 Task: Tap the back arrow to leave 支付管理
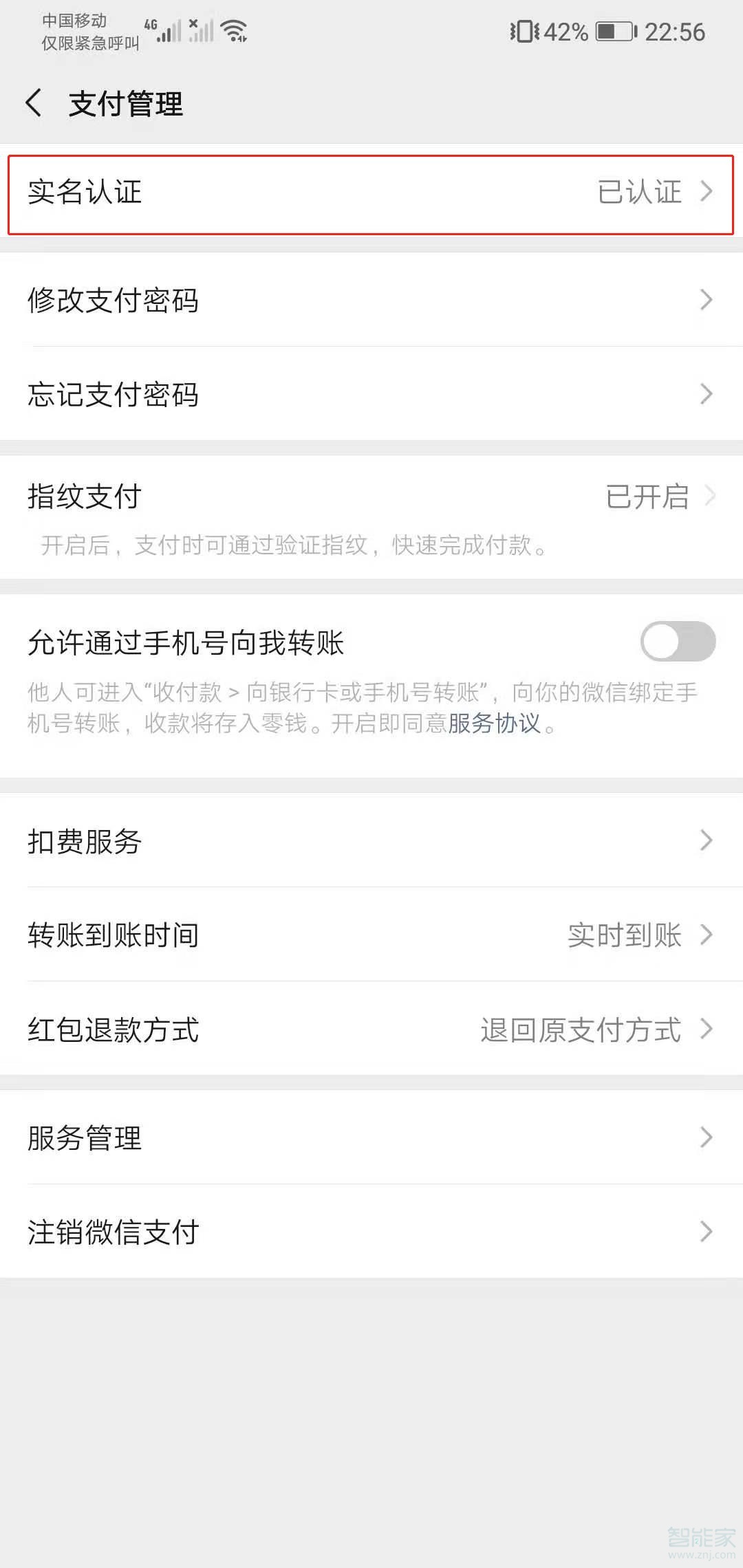click(x=34, y=104)
